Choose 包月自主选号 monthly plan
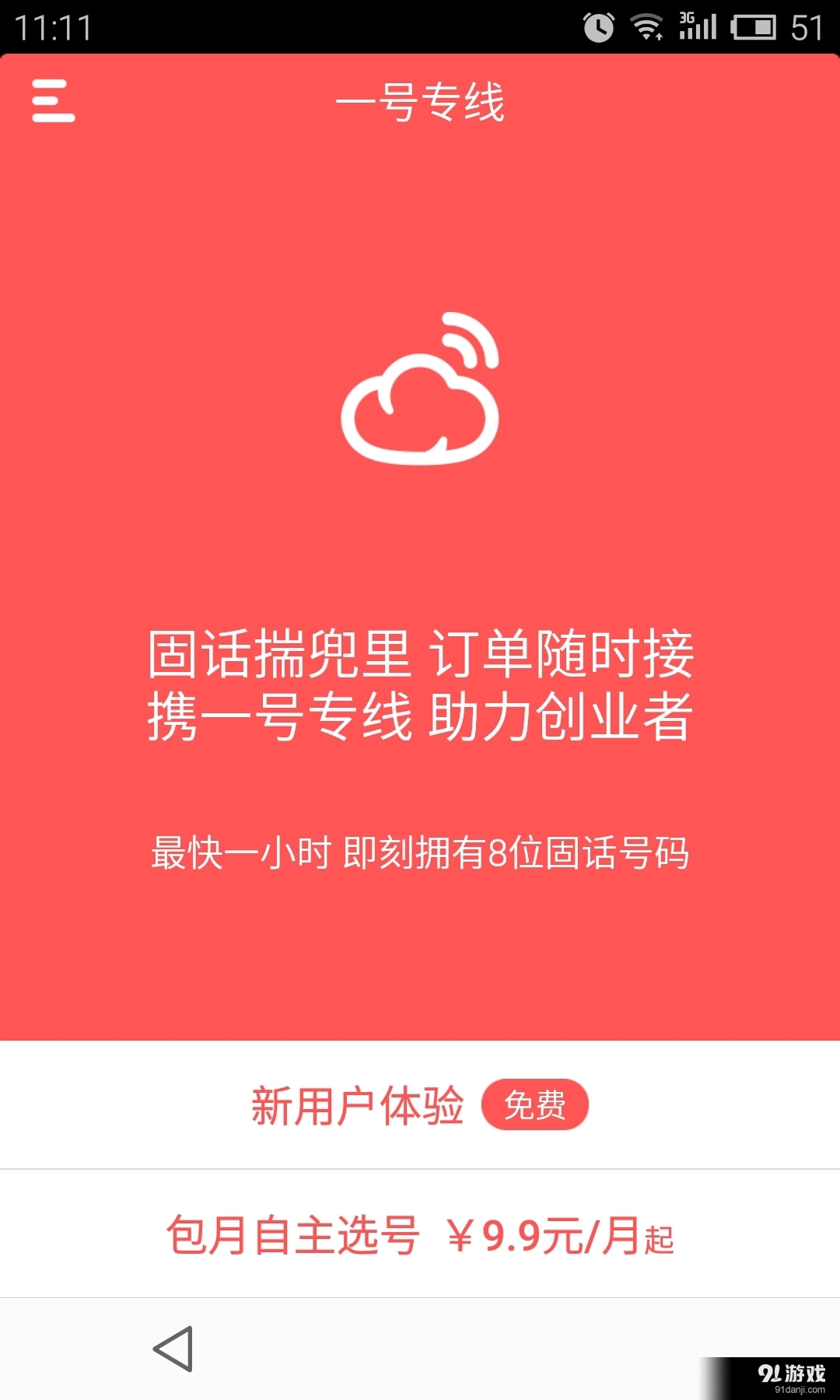Viewport: 840px width, 1400px height. [420, 1234]
